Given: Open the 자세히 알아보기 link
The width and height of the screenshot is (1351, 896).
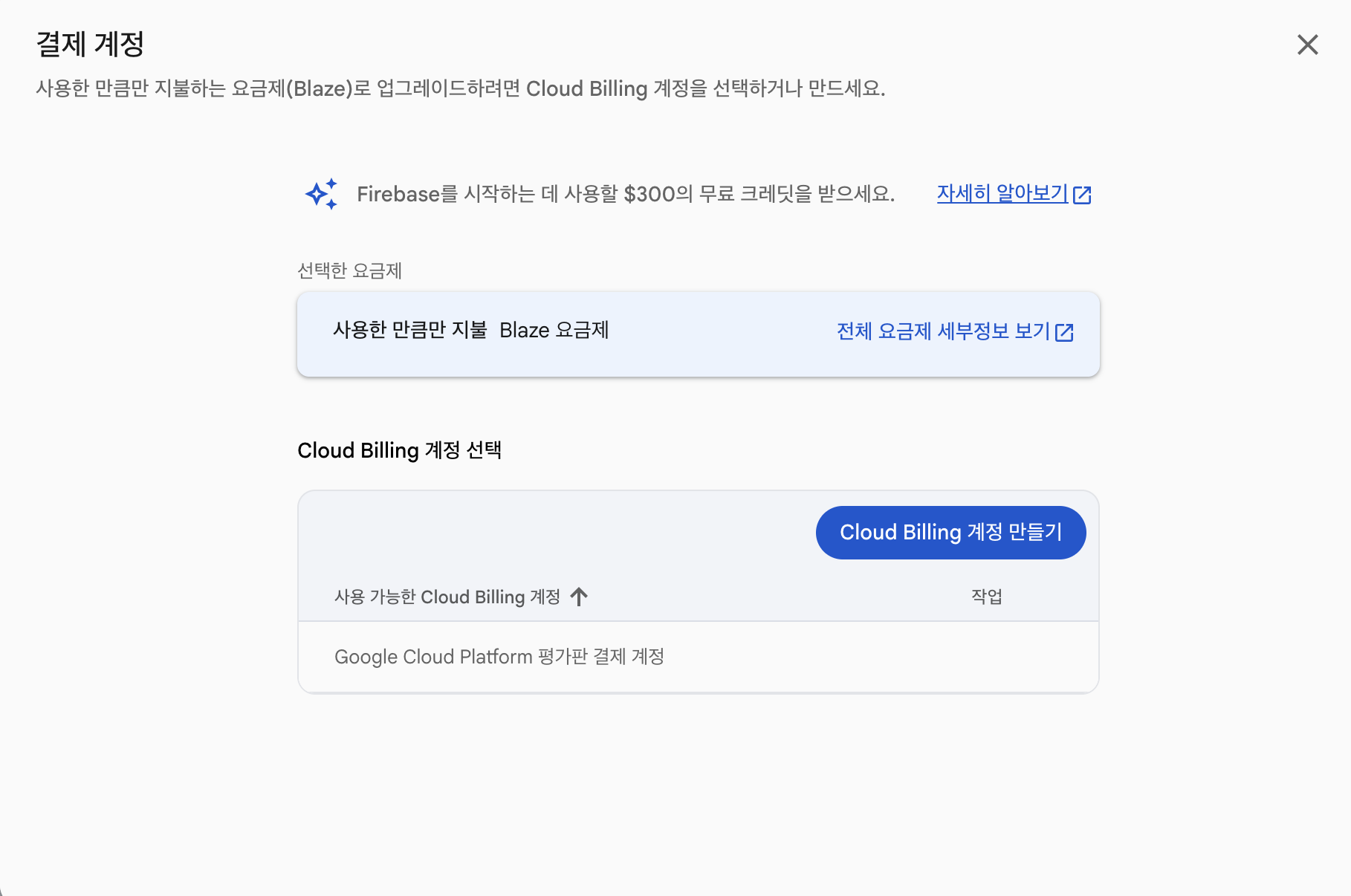Looking at the screenshot, I should click(1013, 194).
